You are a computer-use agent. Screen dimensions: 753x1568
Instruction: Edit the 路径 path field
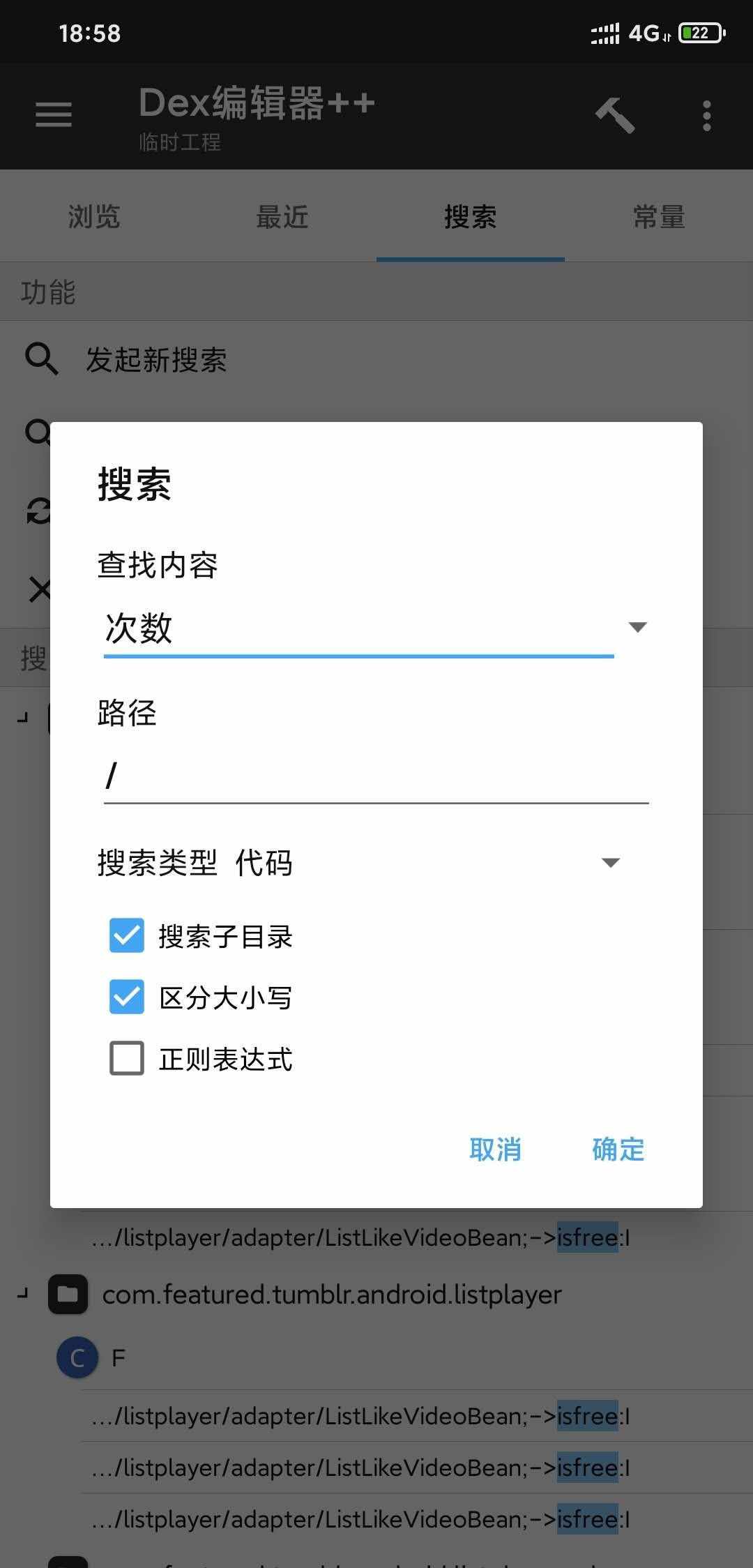376,776
